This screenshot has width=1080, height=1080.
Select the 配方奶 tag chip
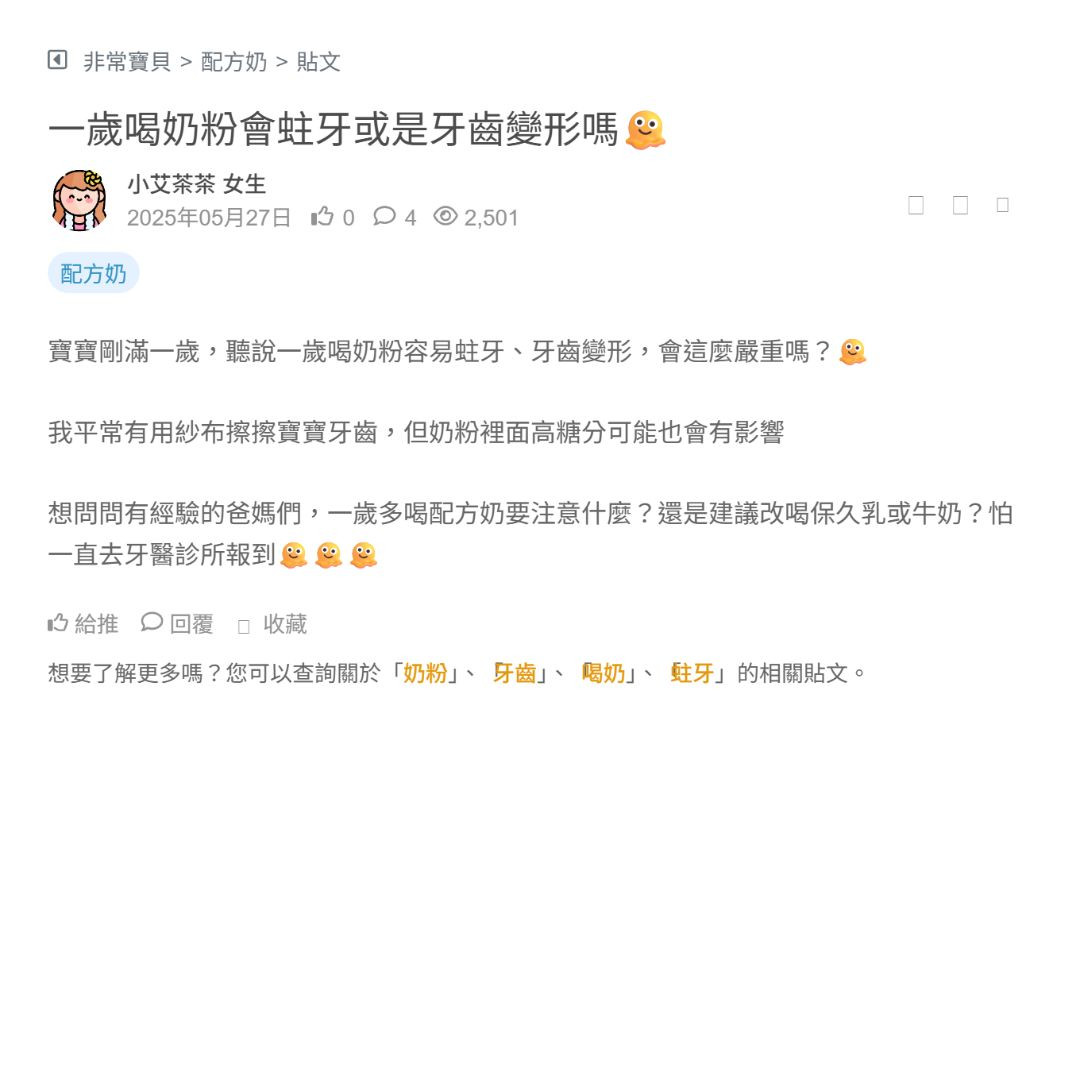(93, 273)
